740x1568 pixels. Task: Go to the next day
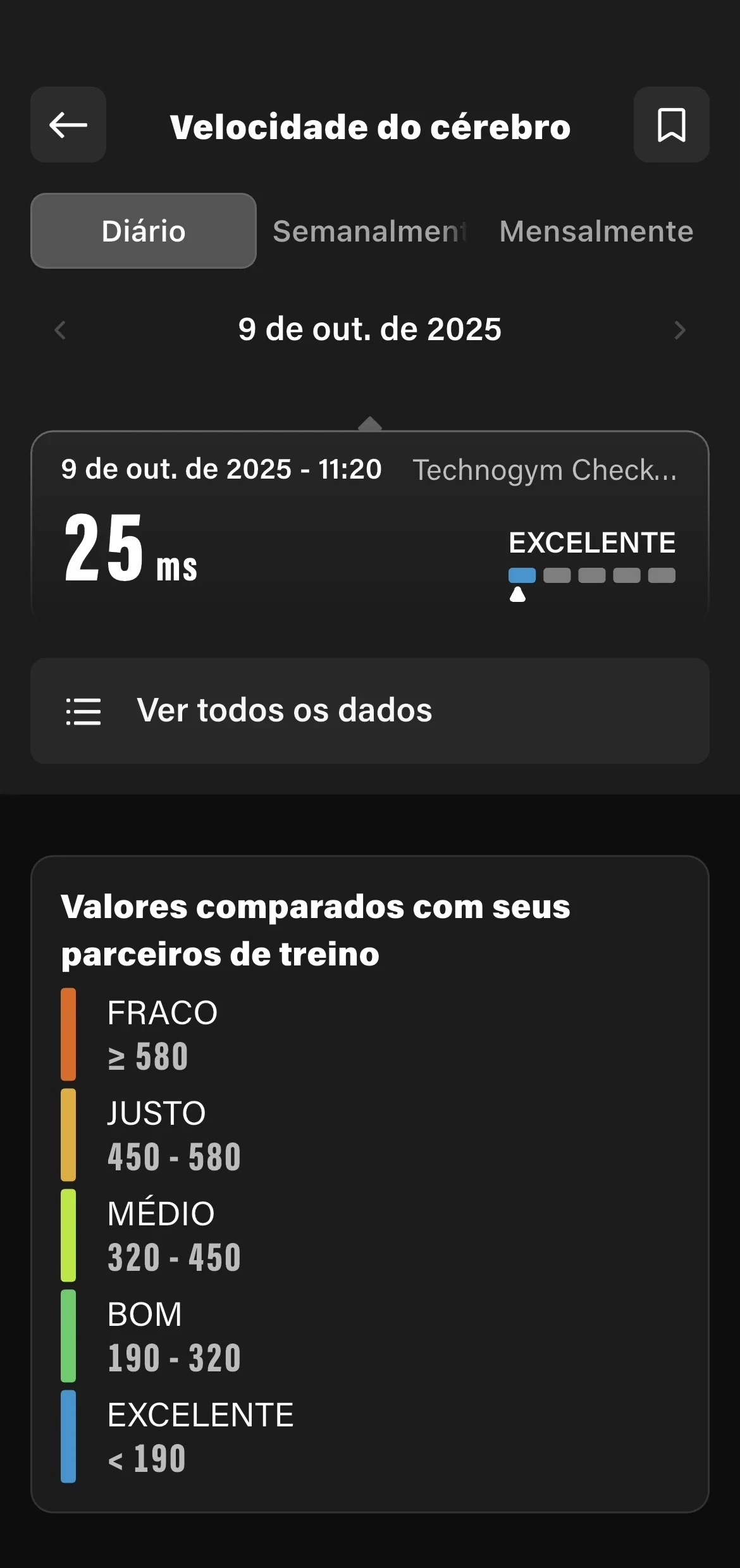(679, 329)
